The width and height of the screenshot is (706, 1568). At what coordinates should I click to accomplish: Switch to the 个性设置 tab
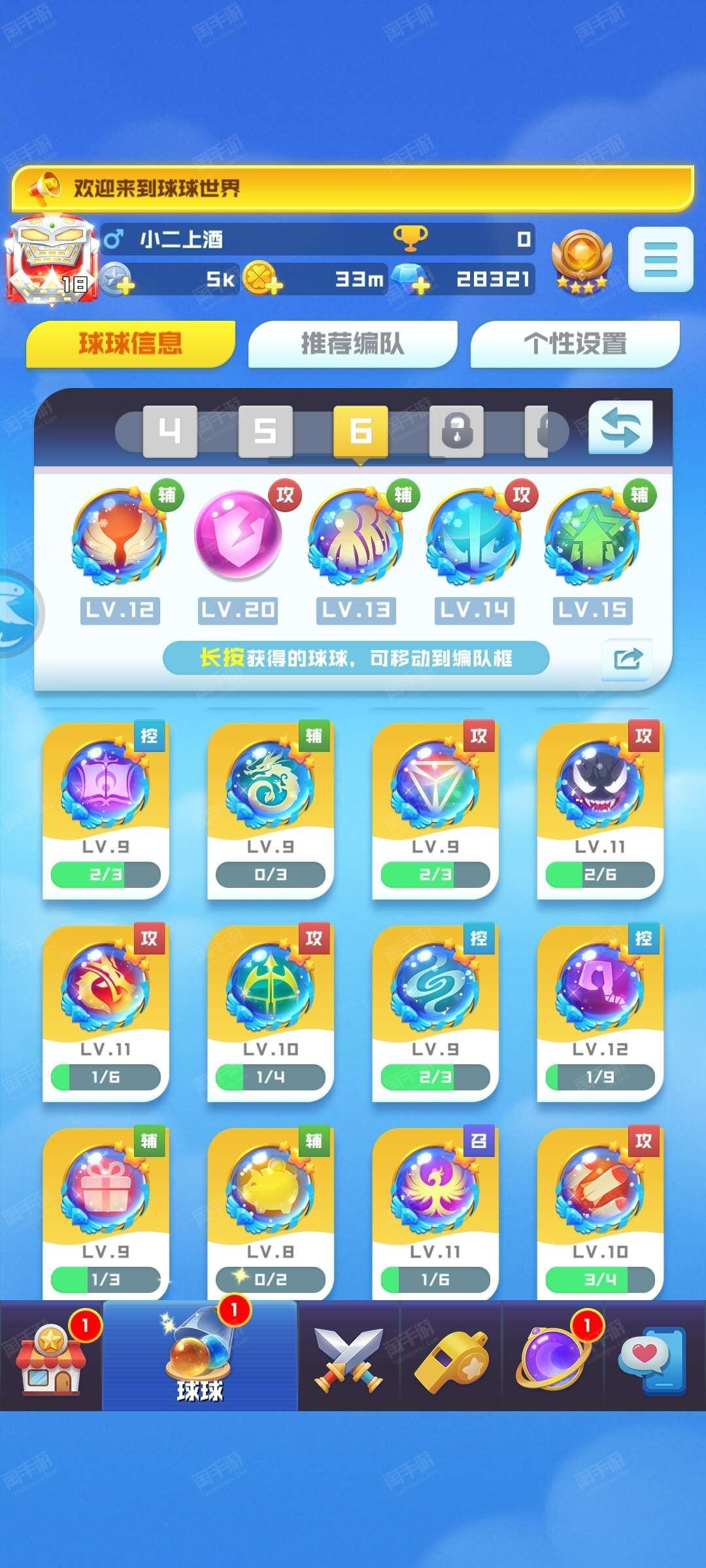(x=575, y=344)
